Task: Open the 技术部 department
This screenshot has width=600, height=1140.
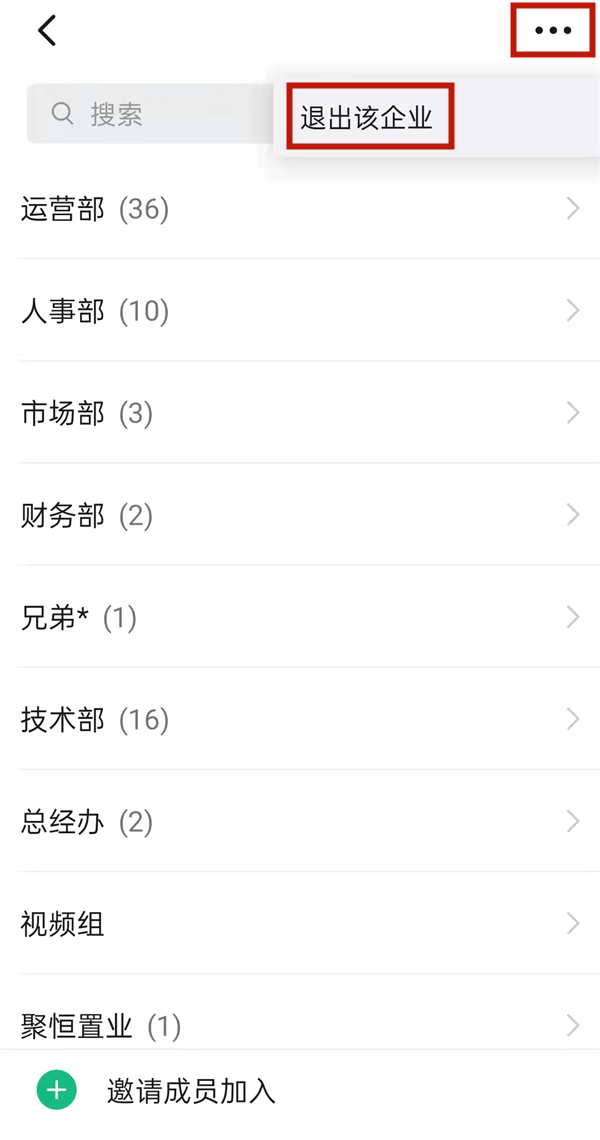Action: [x=300, y=719]
